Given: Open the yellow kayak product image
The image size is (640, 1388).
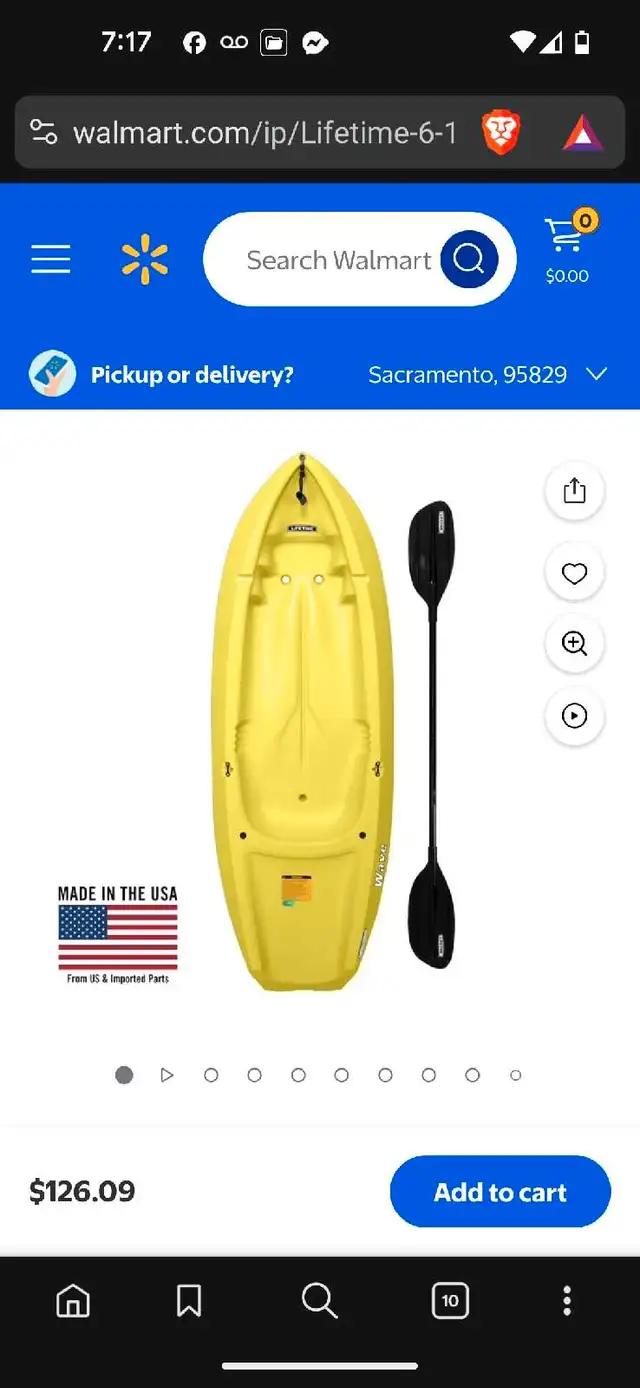Looking at the screenshot, I should pyautogui.click(x=300, y=722).
